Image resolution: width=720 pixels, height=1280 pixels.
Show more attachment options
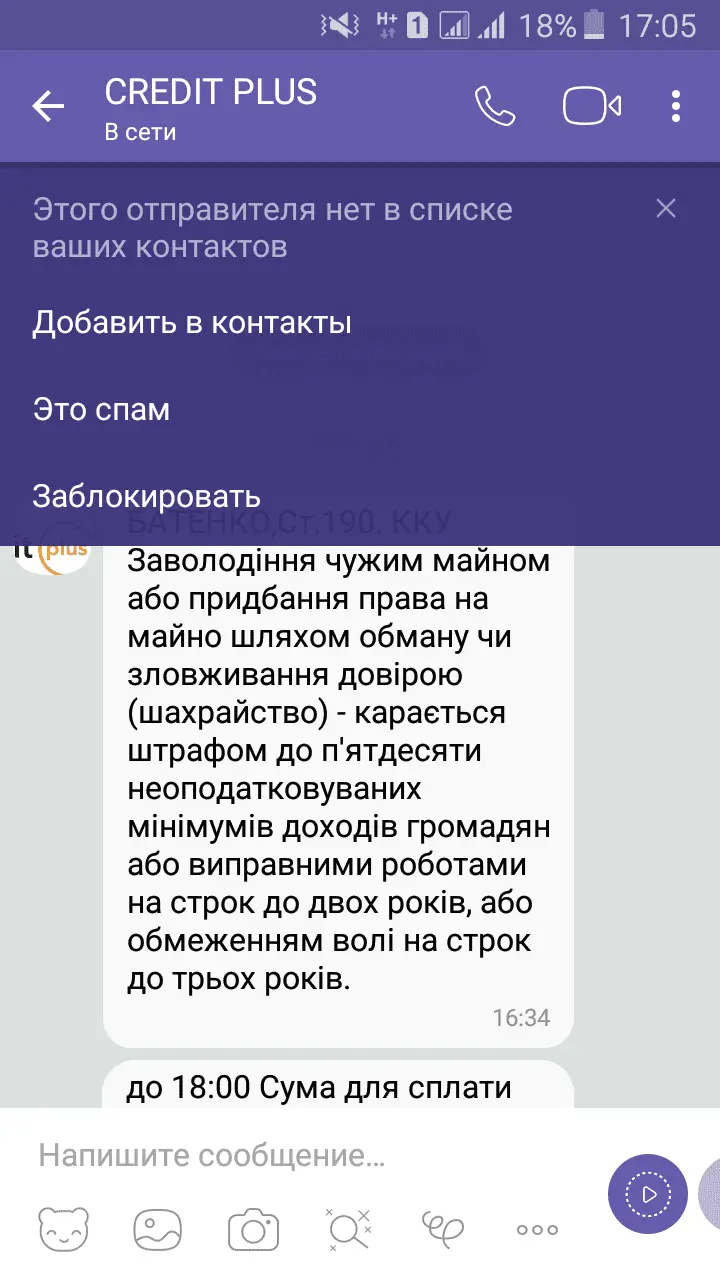coord(537,1230)
